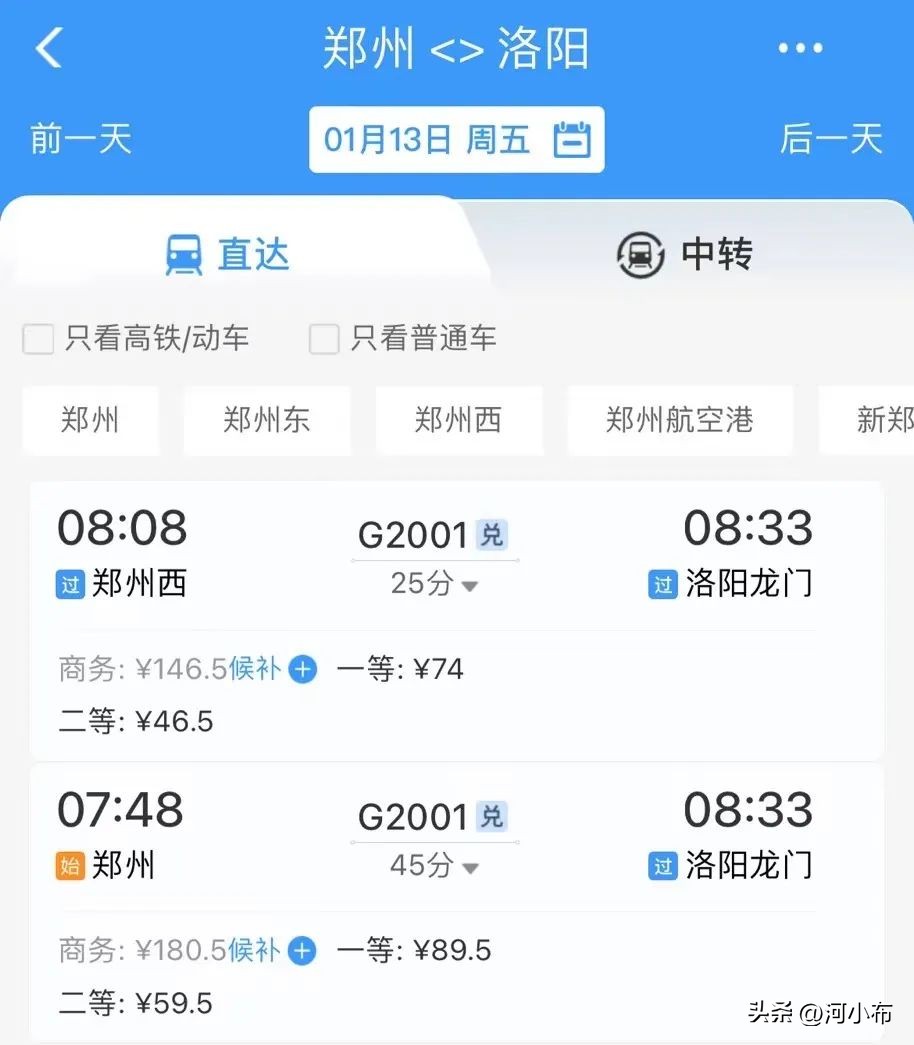Select the 郑州航空港 station filter chip
The width and height of the screenshot is (914, 1045).
tap(679, 420)
